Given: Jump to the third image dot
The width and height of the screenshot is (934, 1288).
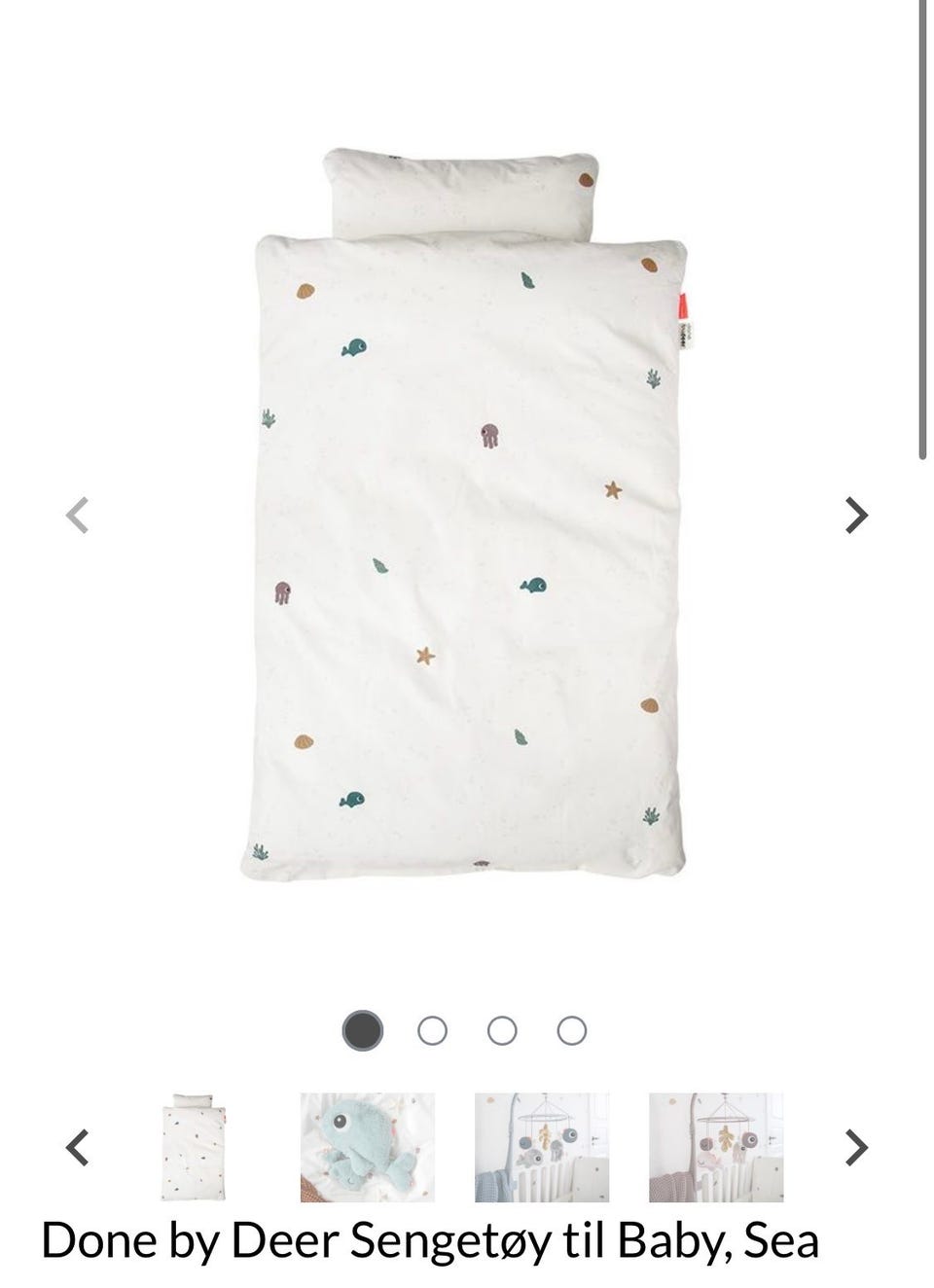Looking at the screenshot, I should pos(502,1030).
